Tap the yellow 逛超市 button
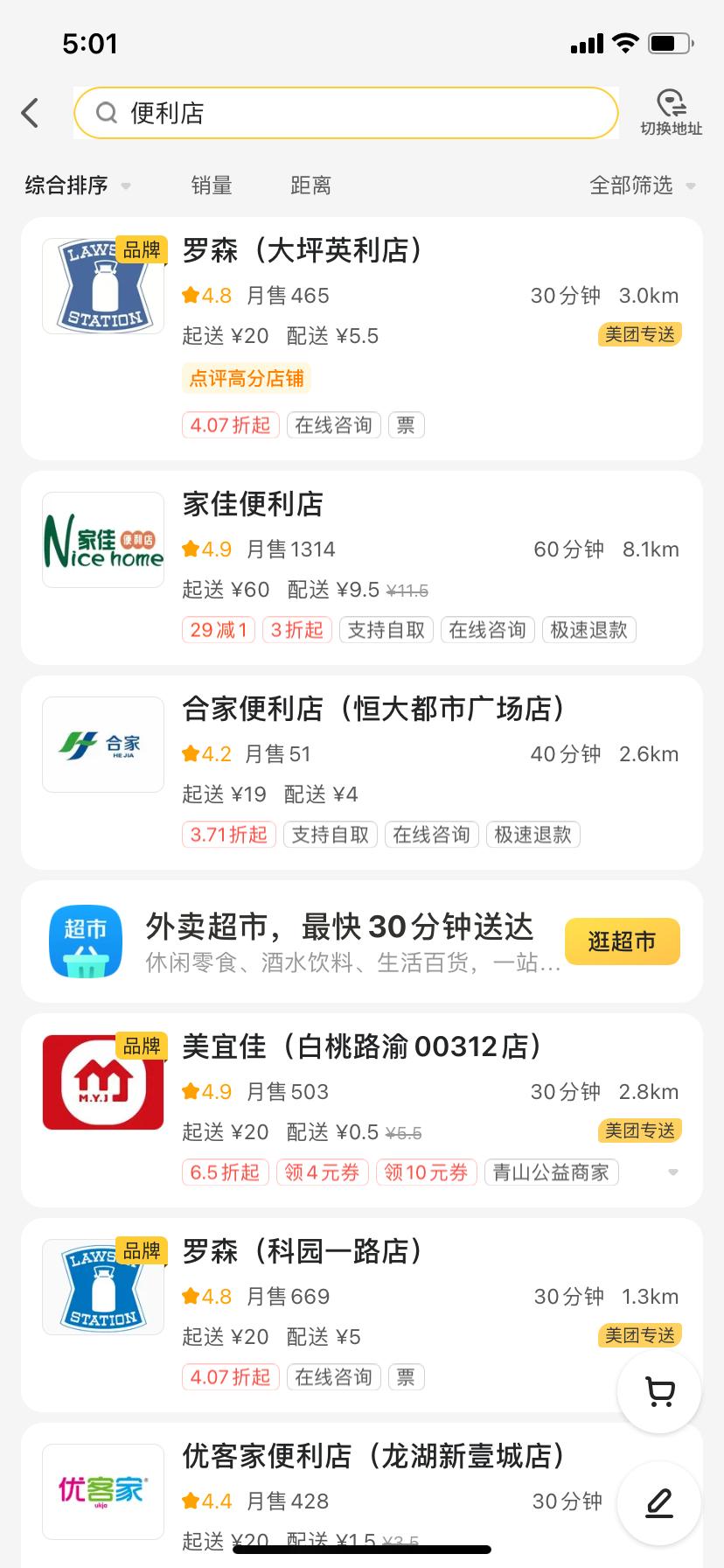This screenshot has width=724, height=1568. (x=622, y=941)
